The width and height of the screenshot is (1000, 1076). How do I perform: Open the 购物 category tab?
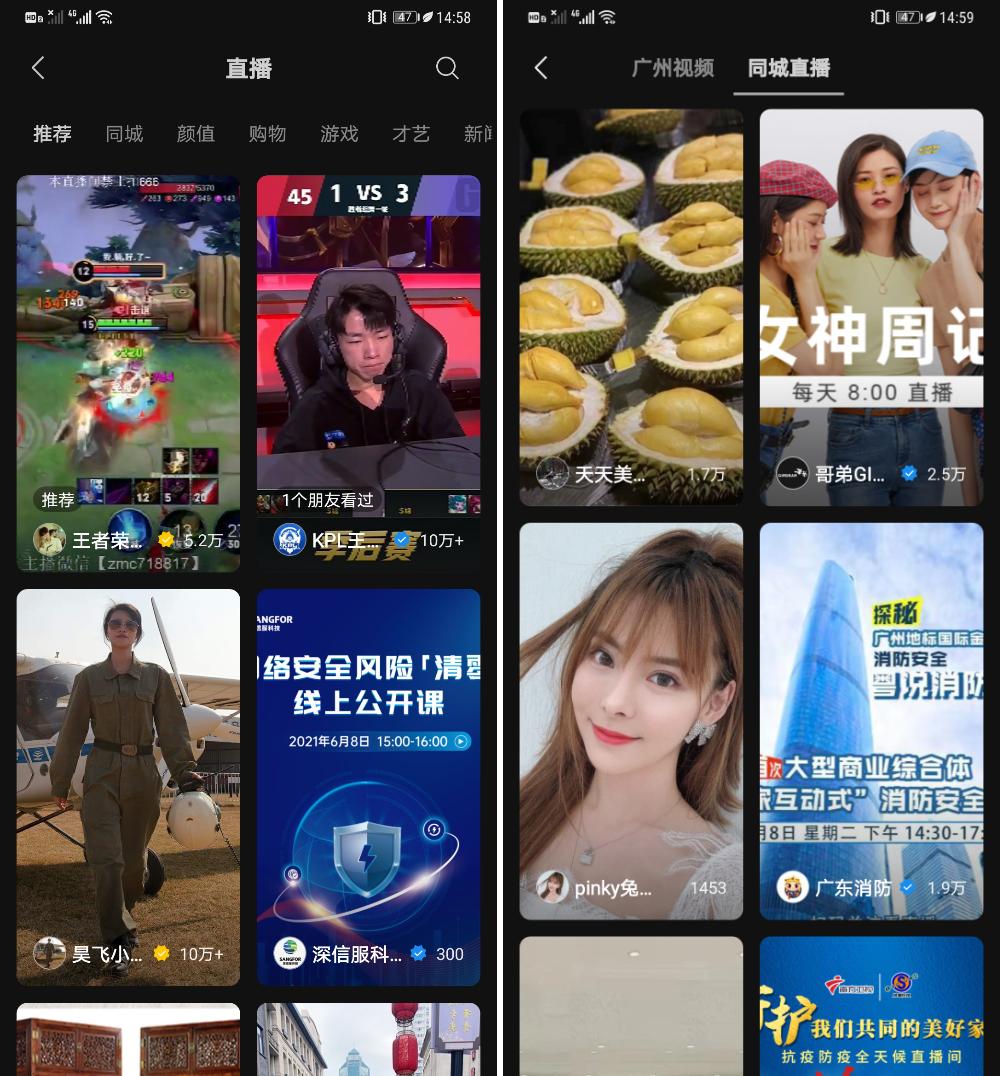pos(267,133)
